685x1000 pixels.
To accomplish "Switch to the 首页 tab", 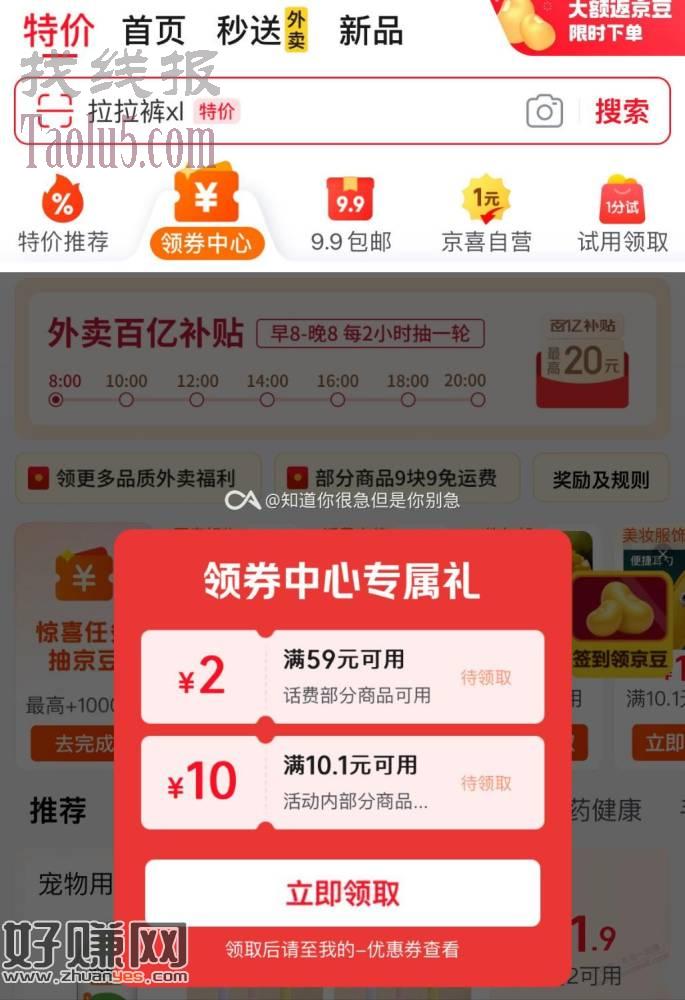I will (153, 30).
